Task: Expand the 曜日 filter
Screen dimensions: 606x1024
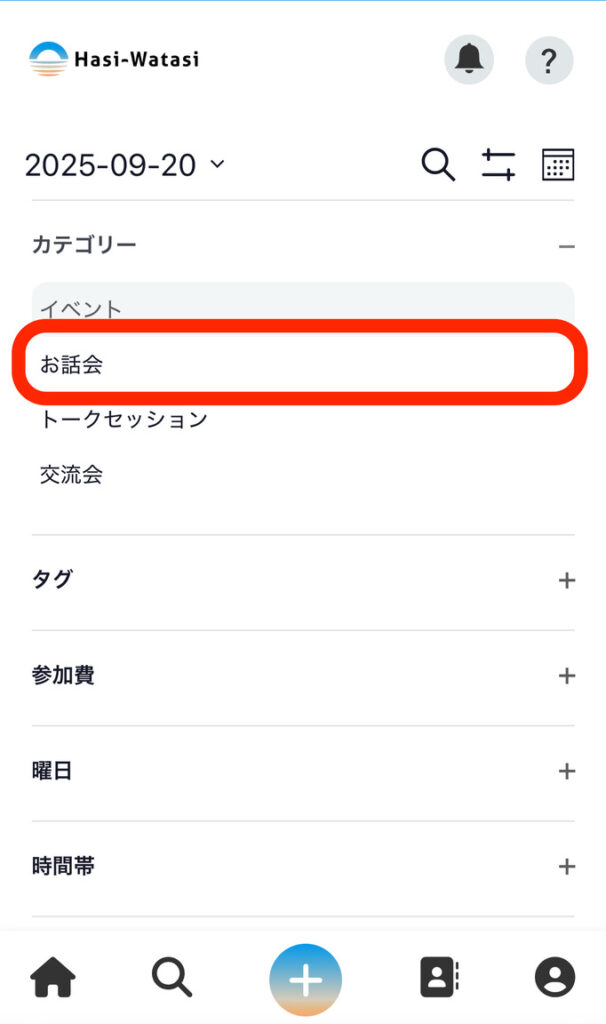Action: click(x=566, y=771)
